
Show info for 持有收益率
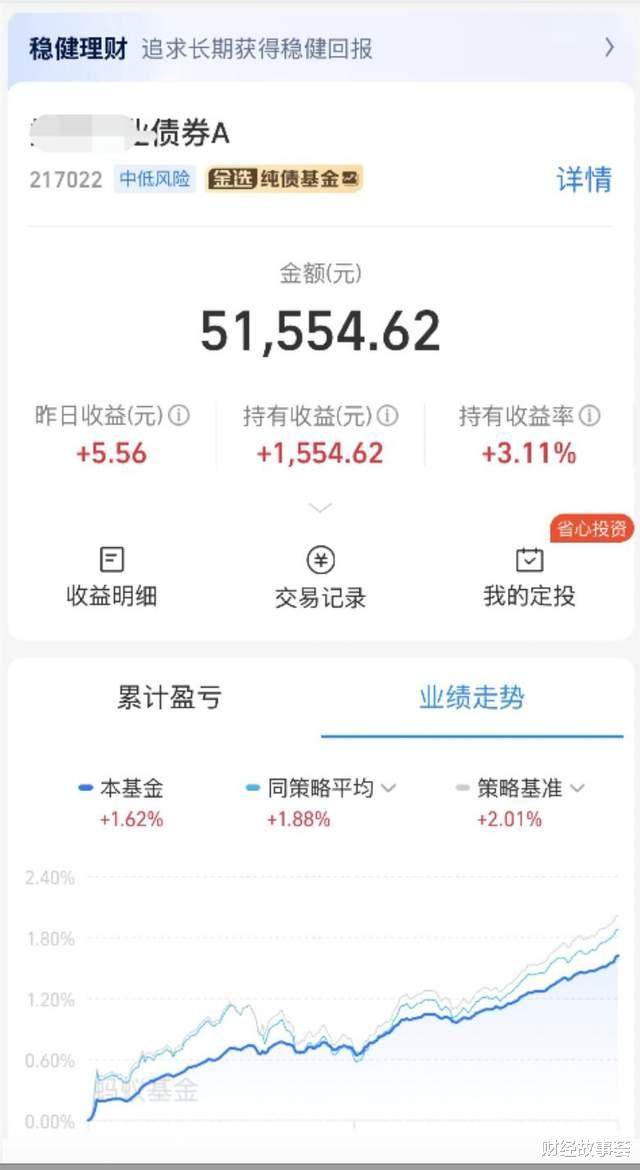tap(590, 416)
